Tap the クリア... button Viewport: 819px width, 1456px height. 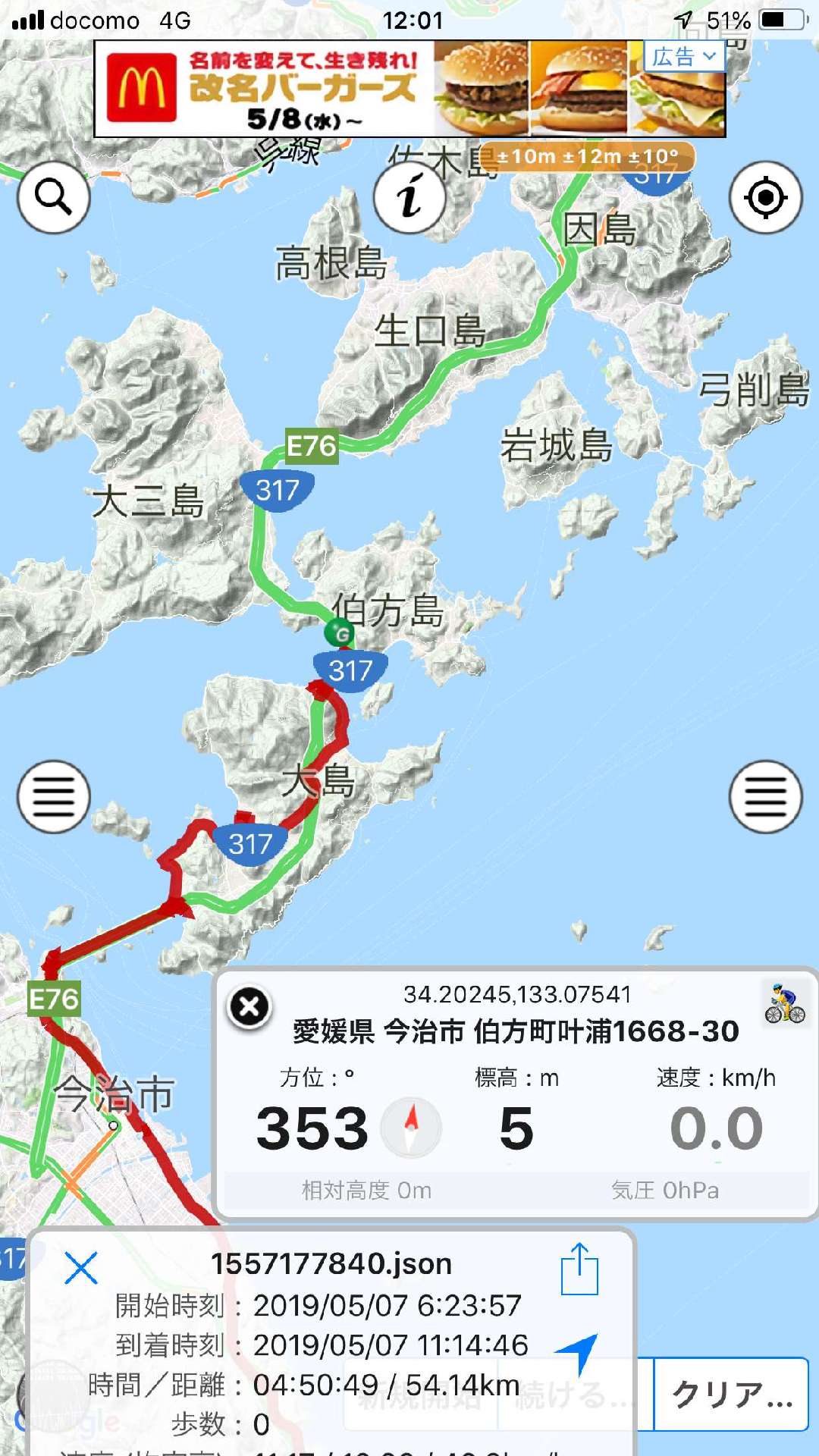(731, 1394)
